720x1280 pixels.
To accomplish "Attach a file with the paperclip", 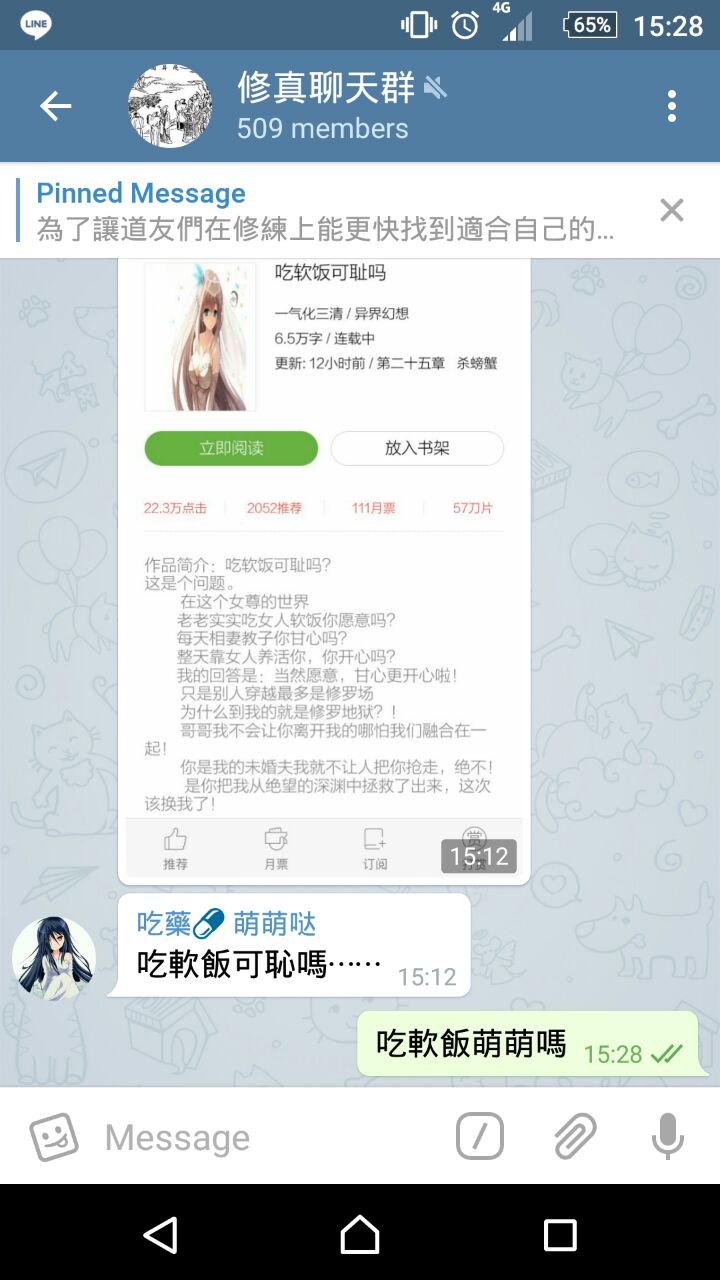I will pyautogui.click(x=575, y=1137).
